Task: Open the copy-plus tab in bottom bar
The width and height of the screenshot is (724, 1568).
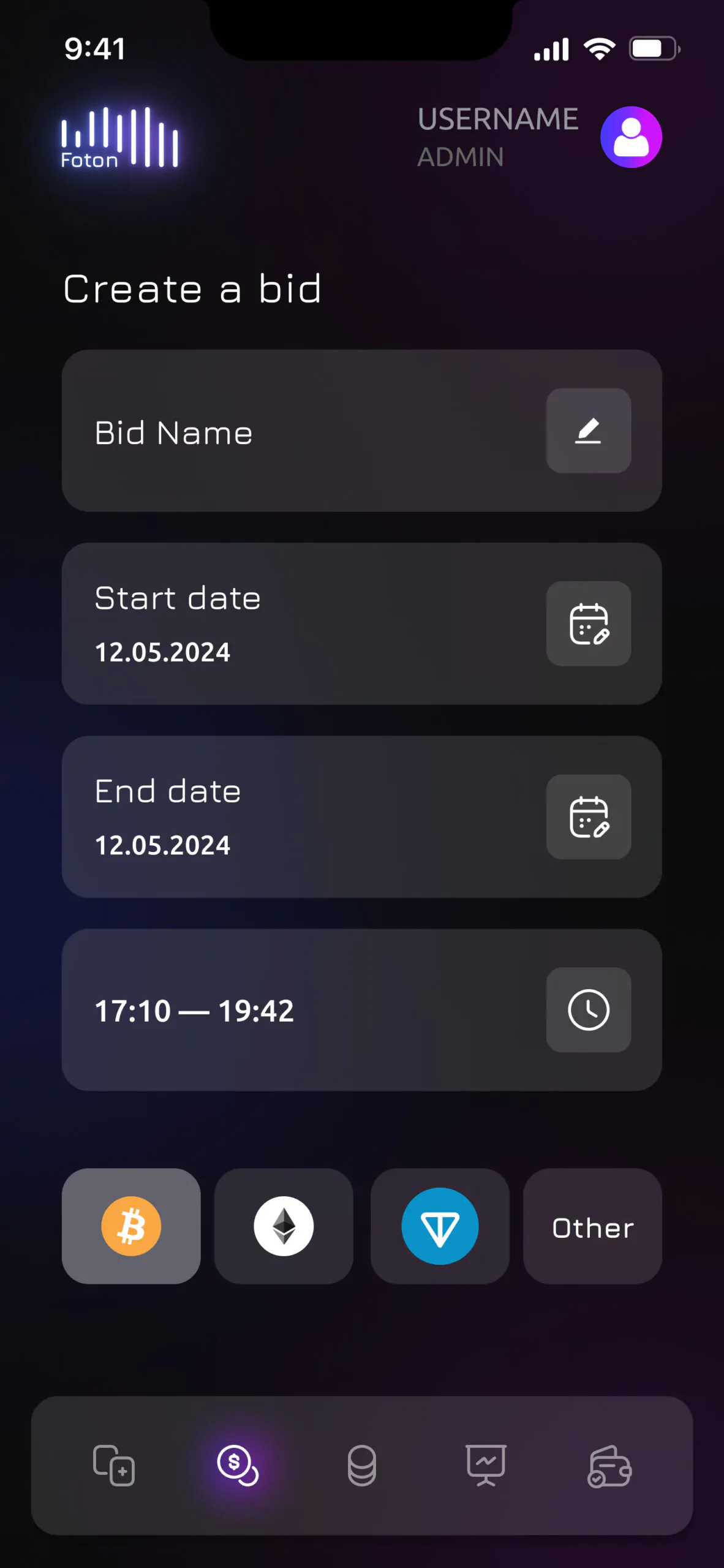Action: 114,1465
